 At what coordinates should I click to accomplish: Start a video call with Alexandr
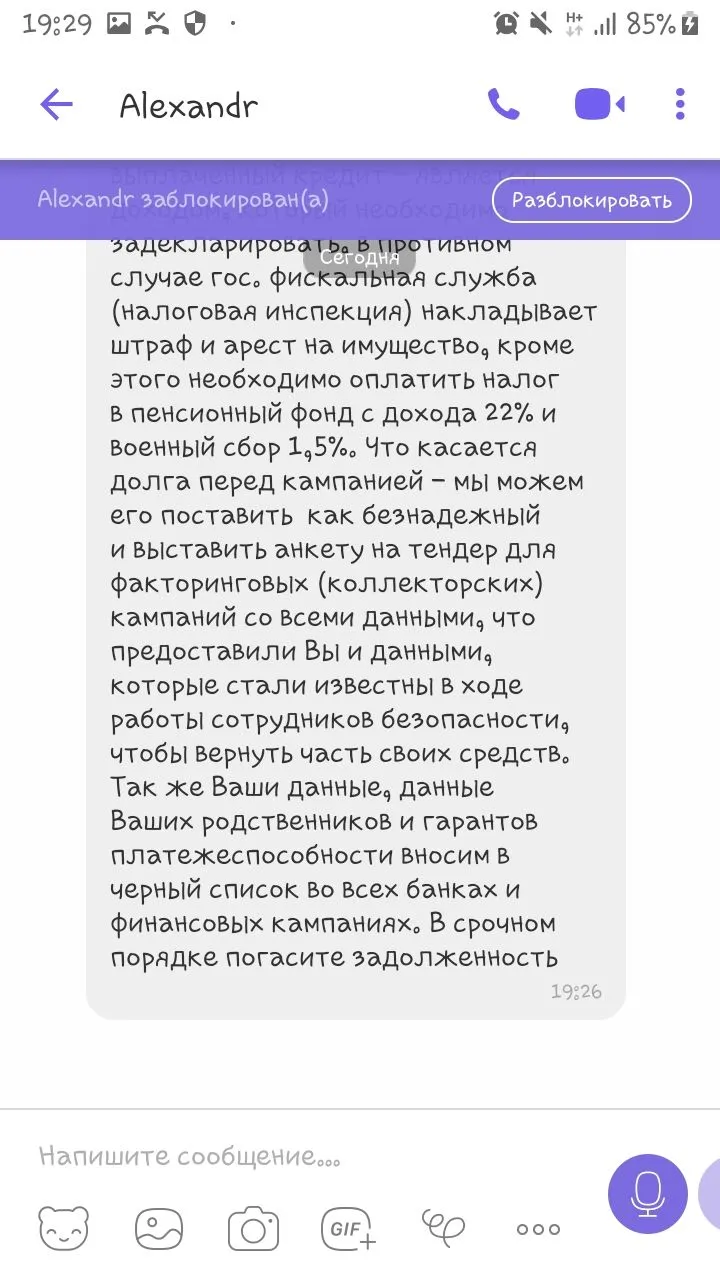click(x=599, y=104)
